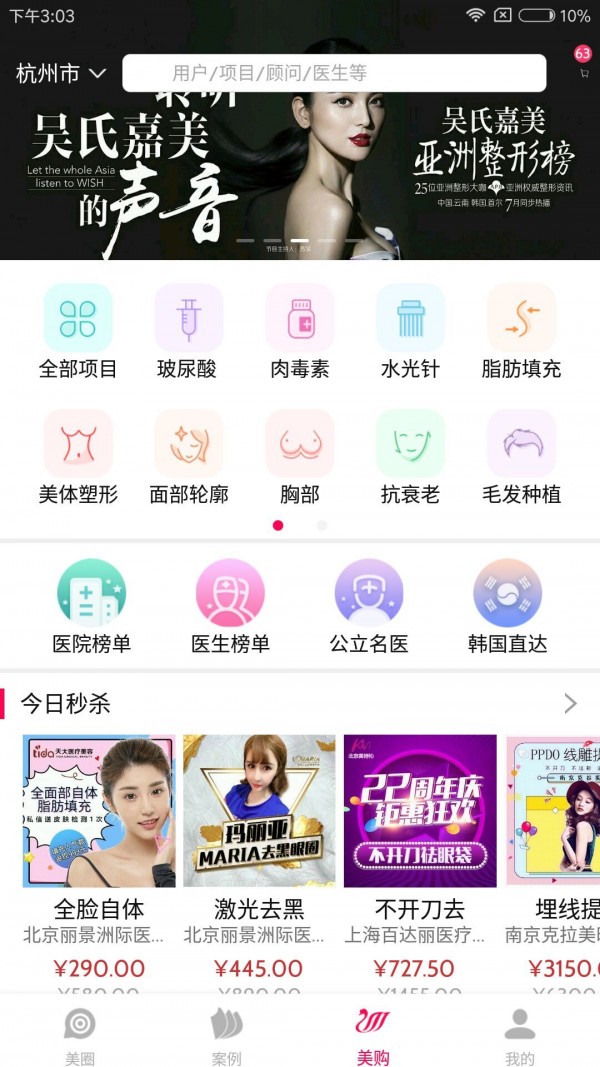Open 韩国直达 section

coord(507,607)
